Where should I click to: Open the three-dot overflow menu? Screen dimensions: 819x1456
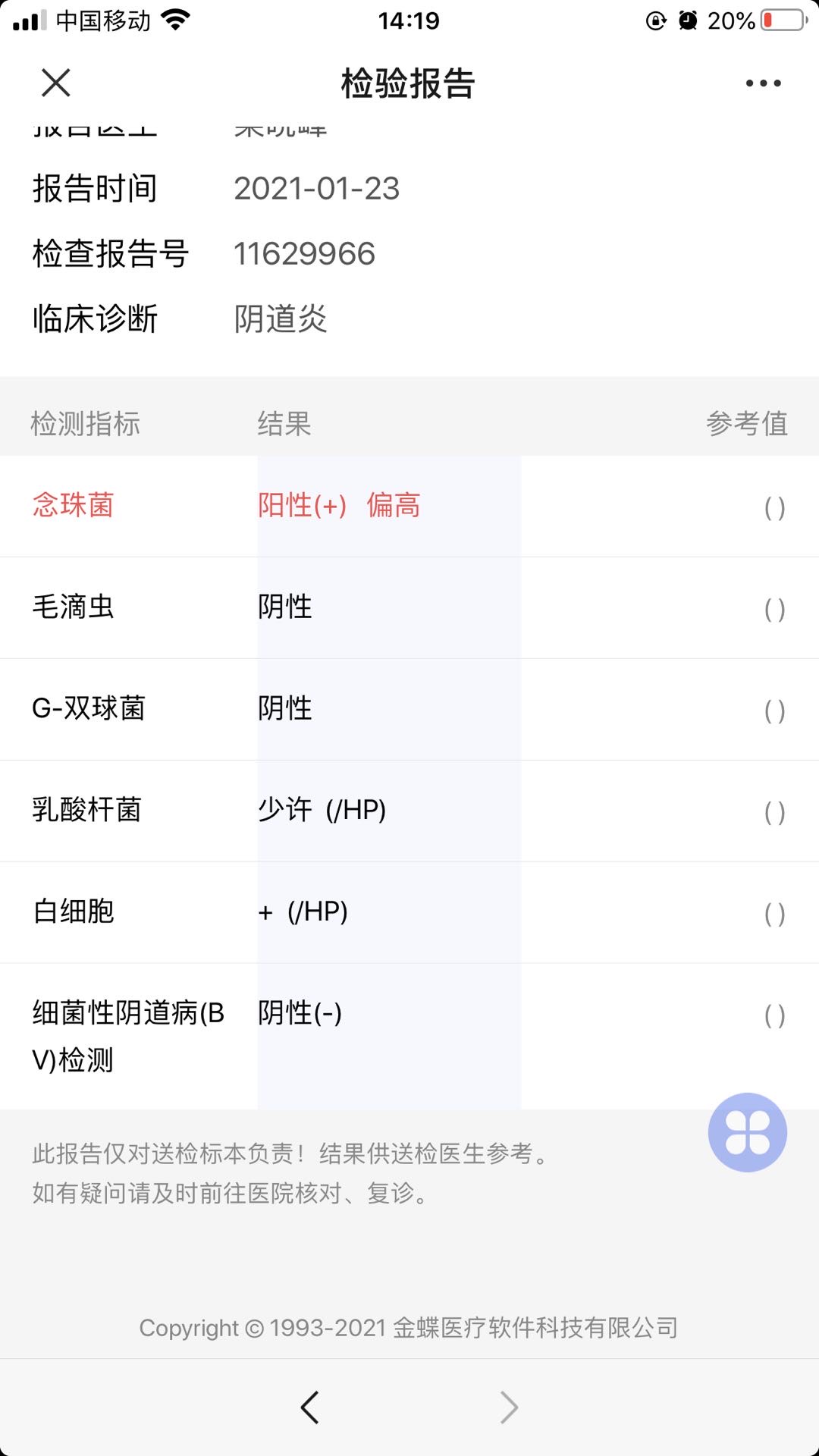(x=763, y=83)
